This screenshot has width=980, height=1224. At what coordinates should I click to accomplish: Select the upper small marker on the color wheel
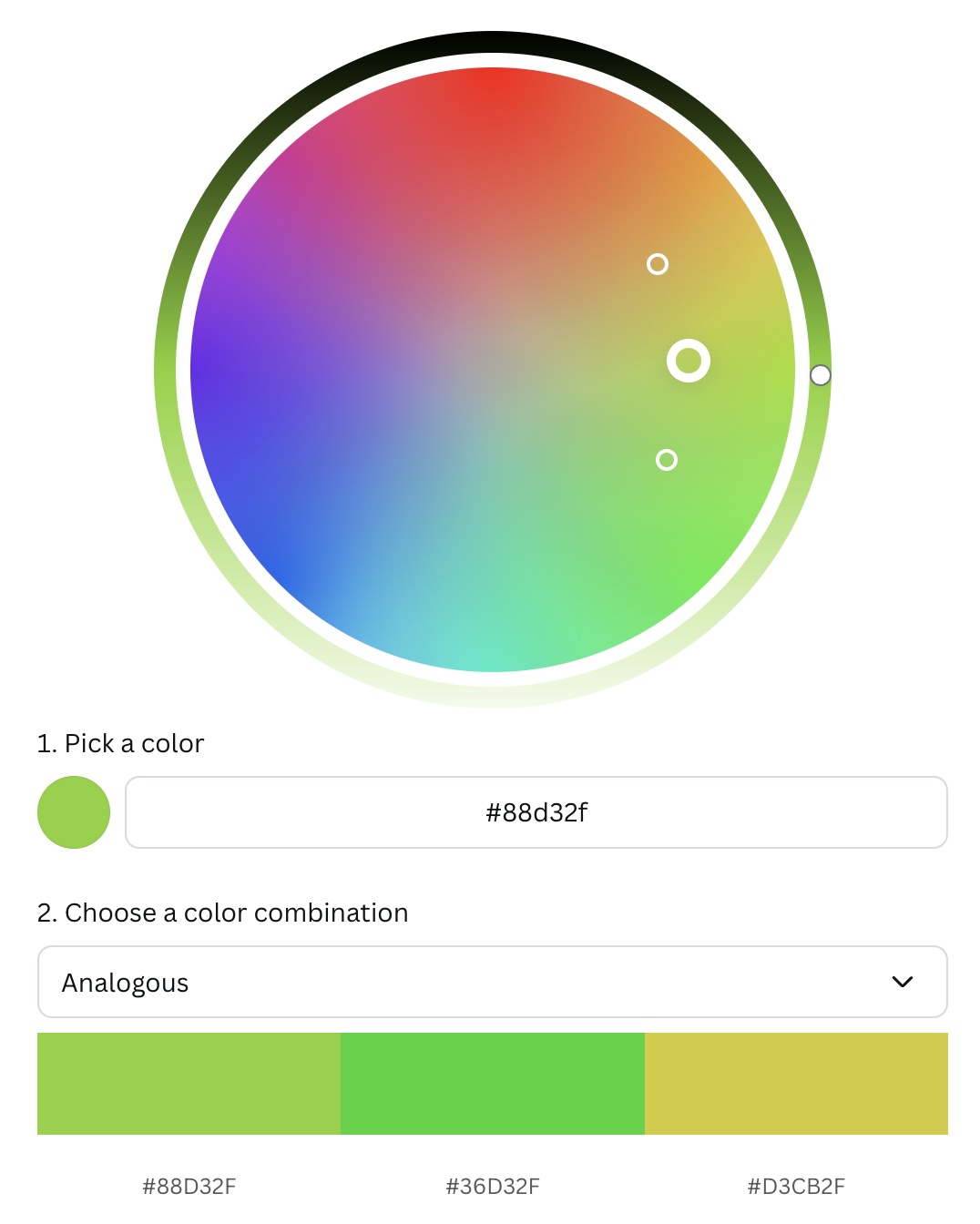coord(658,263)
